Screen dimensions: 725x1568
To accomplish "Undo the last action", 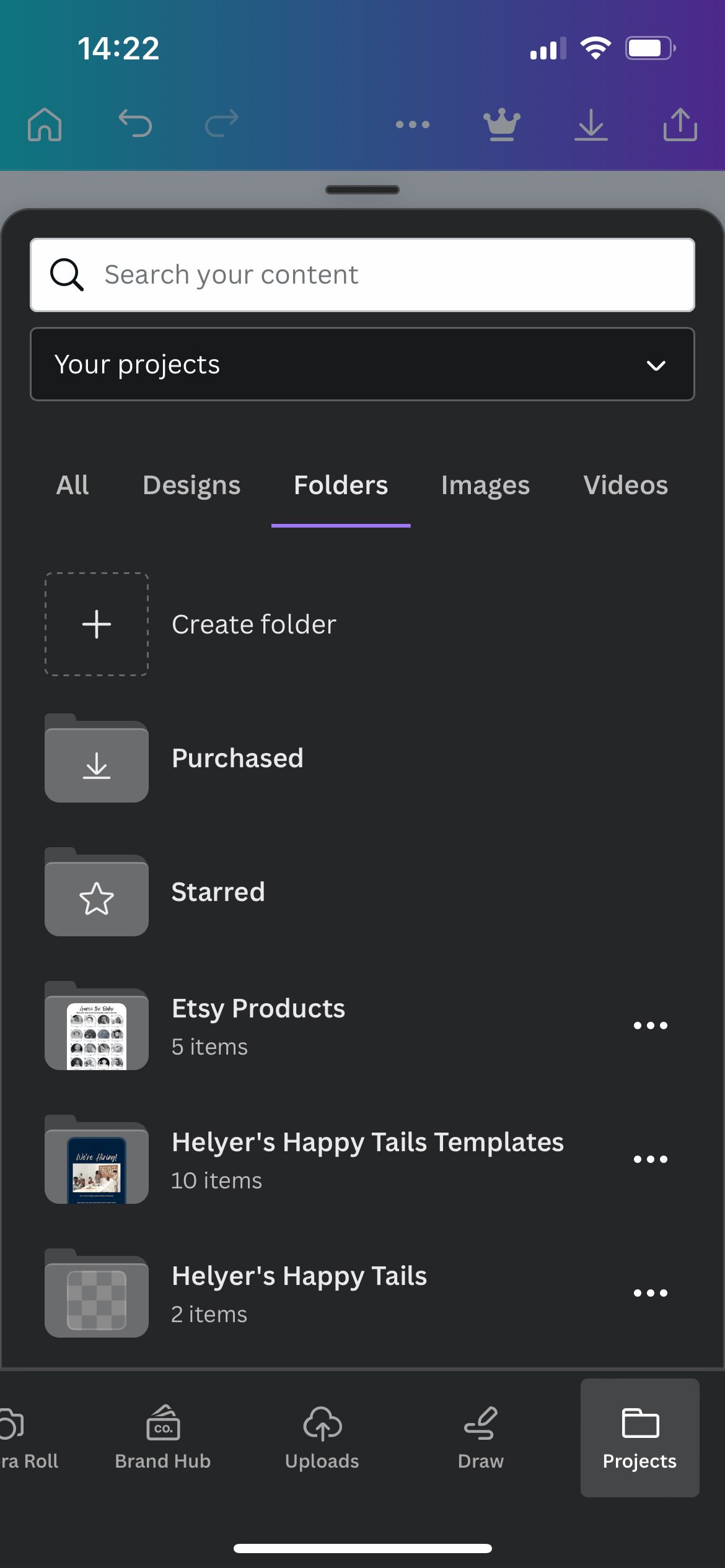I will 135,123.
